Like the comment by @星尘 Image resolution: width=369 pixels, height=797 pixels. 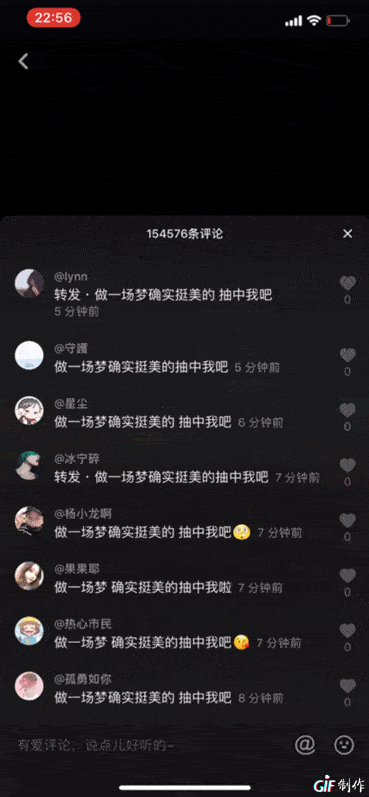point(348,410)
